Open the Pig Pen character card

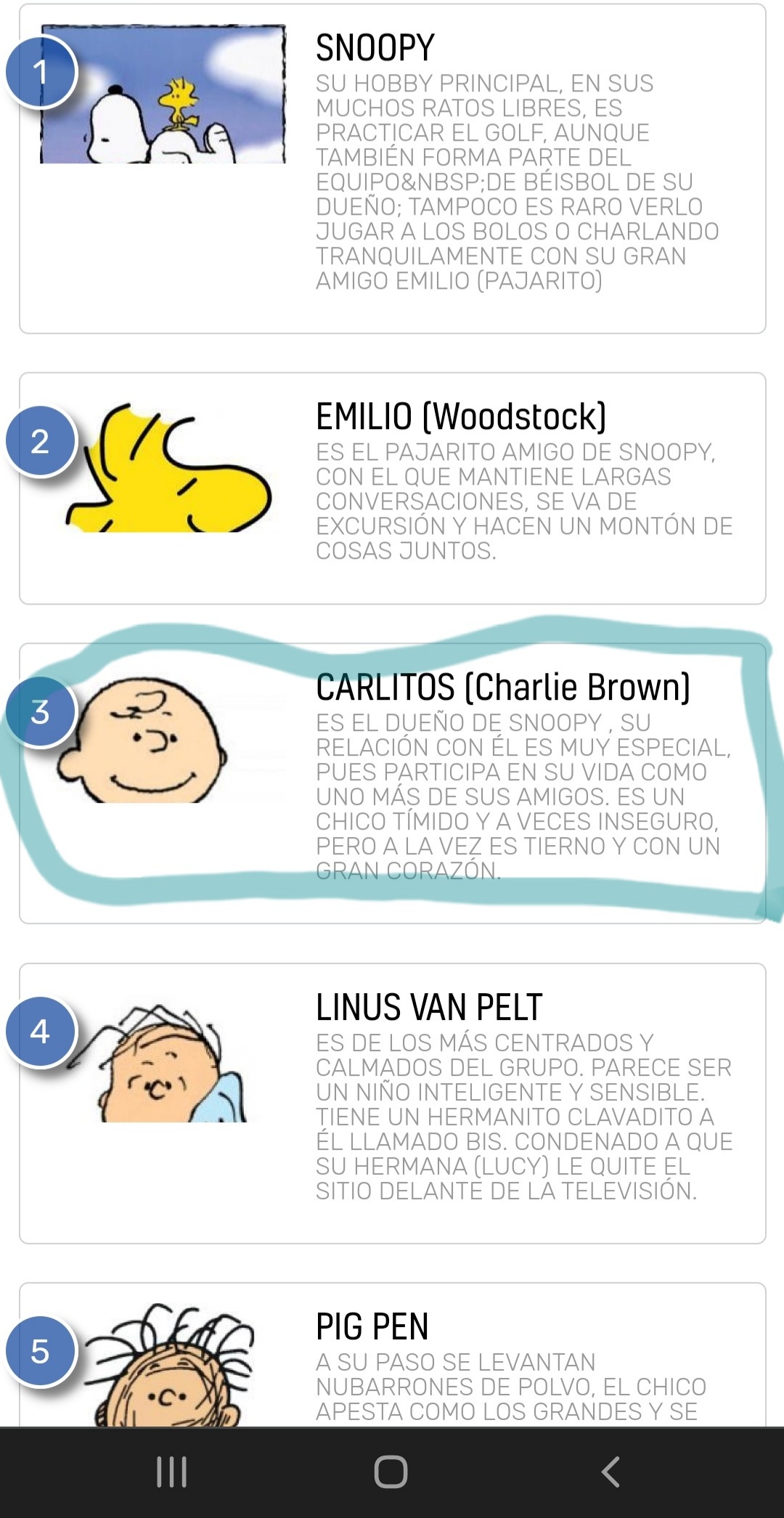392,1355
